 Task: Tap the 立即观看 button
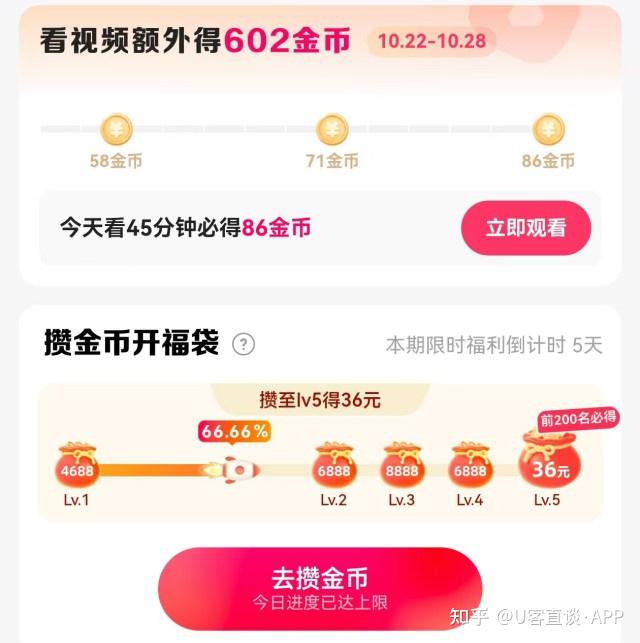click(525, 228)
